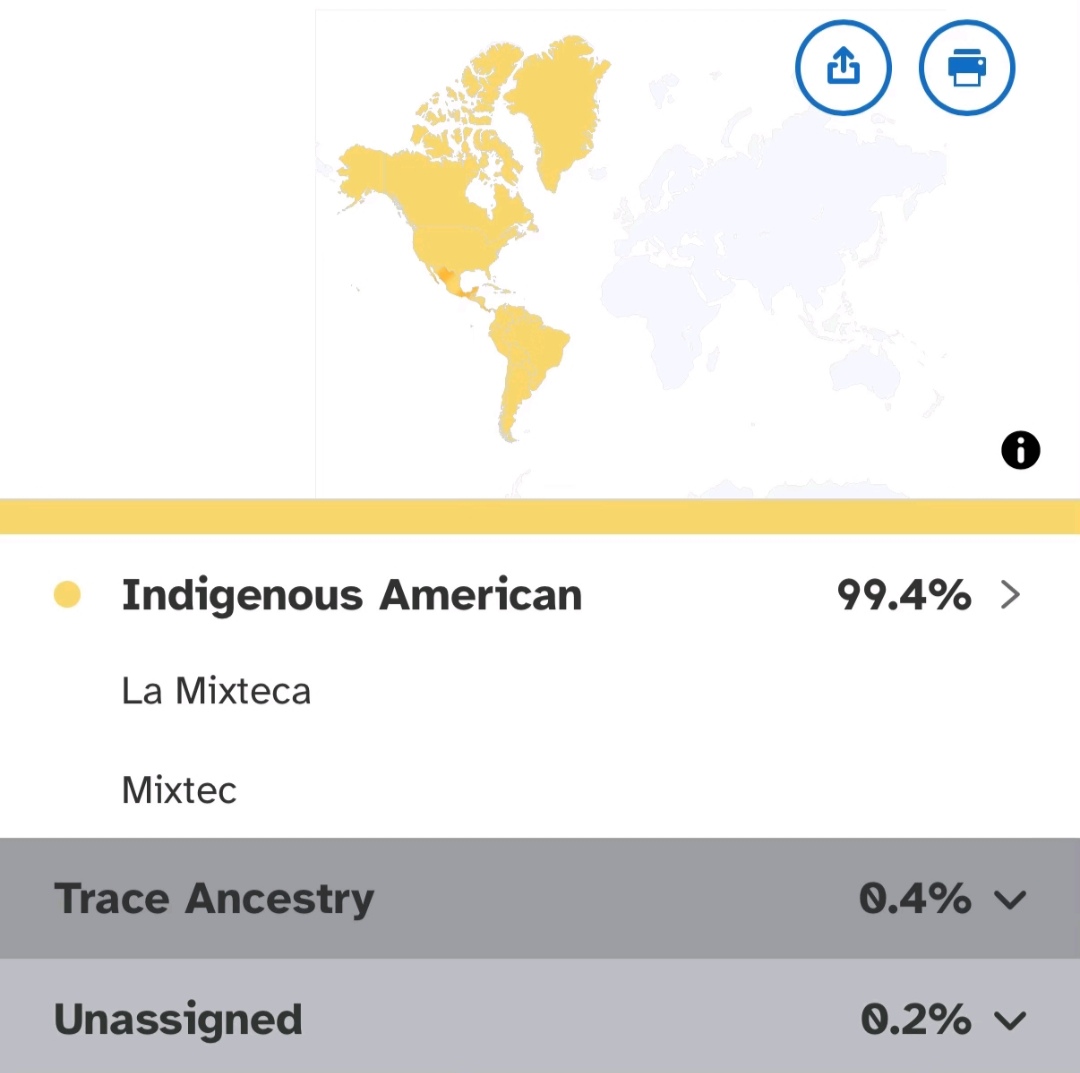Print the ancestry report
The image size is (1080, 1073).
[x=966, y=67]
